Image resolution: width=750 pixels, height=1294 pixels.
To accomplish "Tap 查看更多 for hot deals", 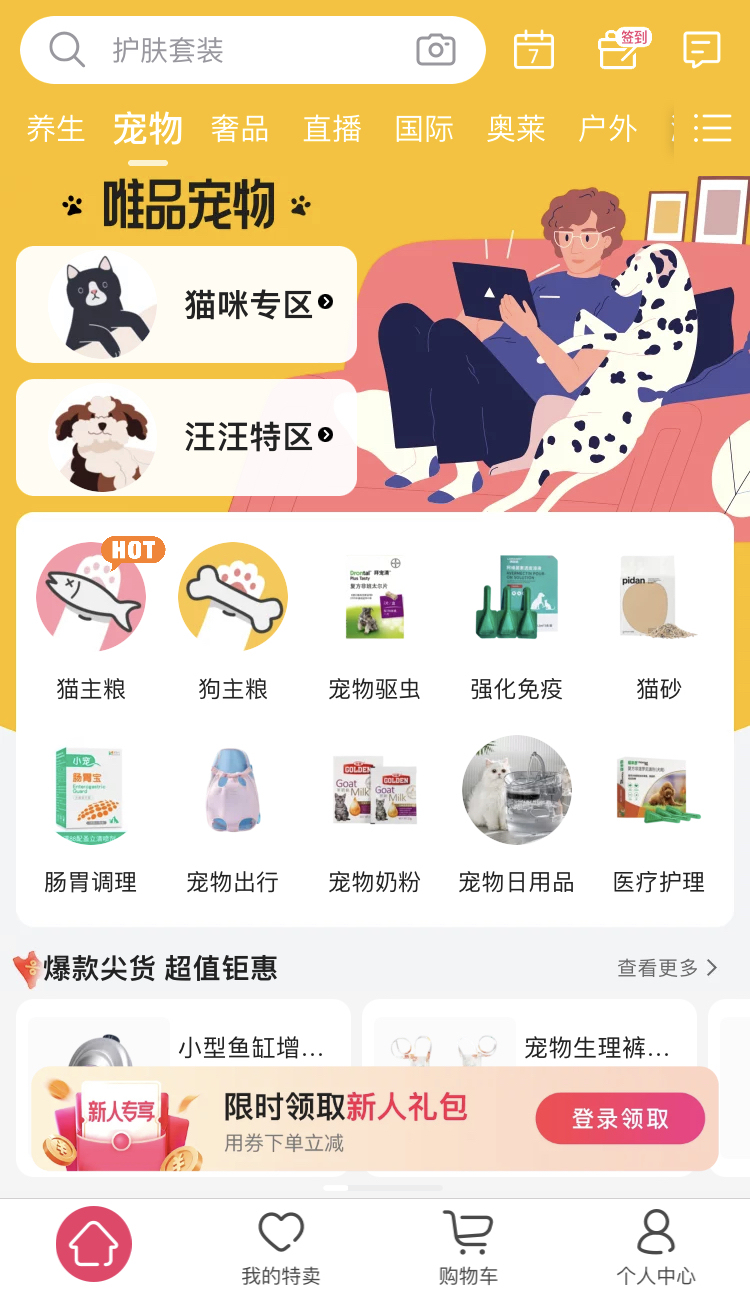I will [667, 968].
